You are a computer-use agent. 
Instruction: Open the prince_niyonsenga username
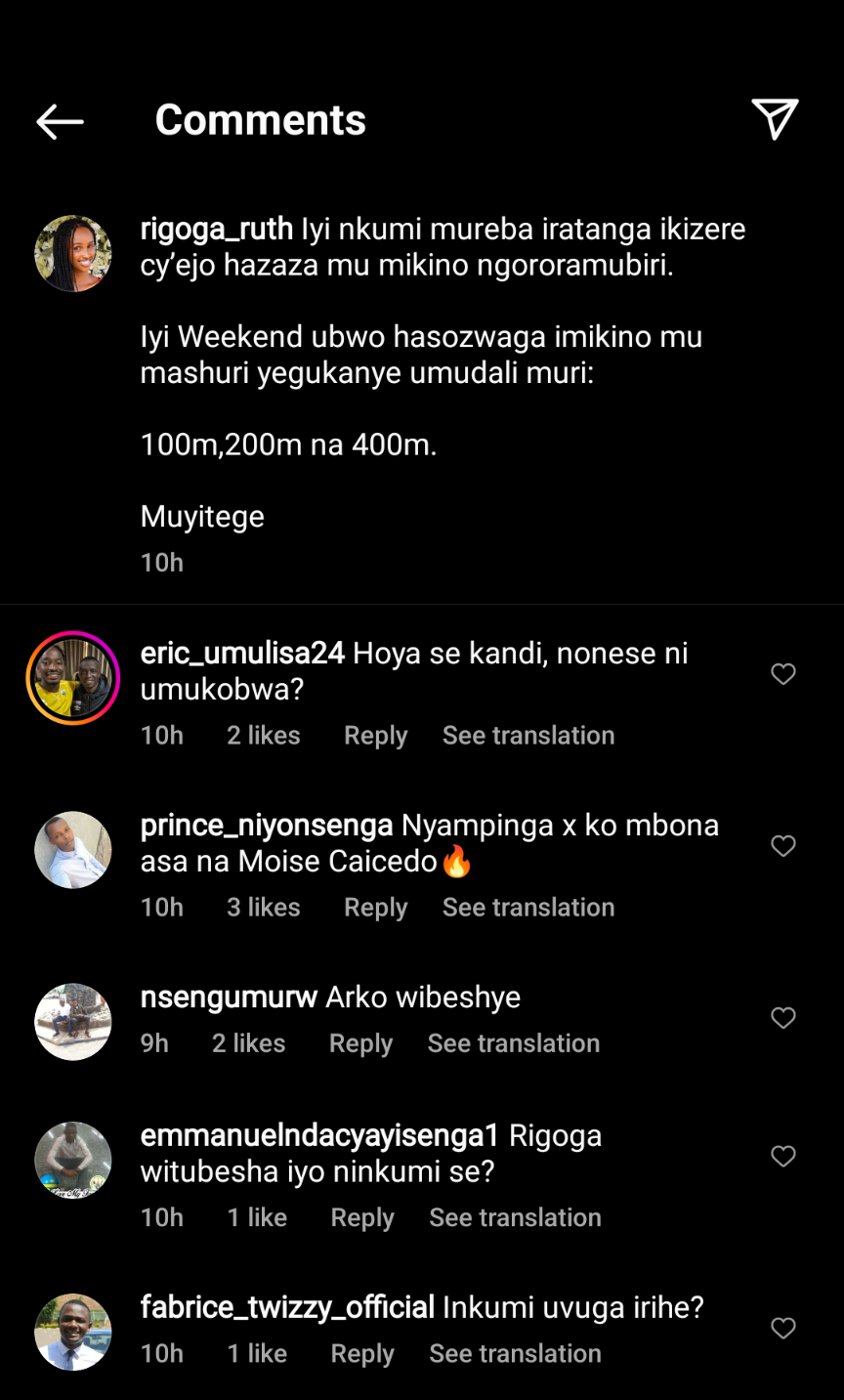pyautogui.click(x=267, y=826)
